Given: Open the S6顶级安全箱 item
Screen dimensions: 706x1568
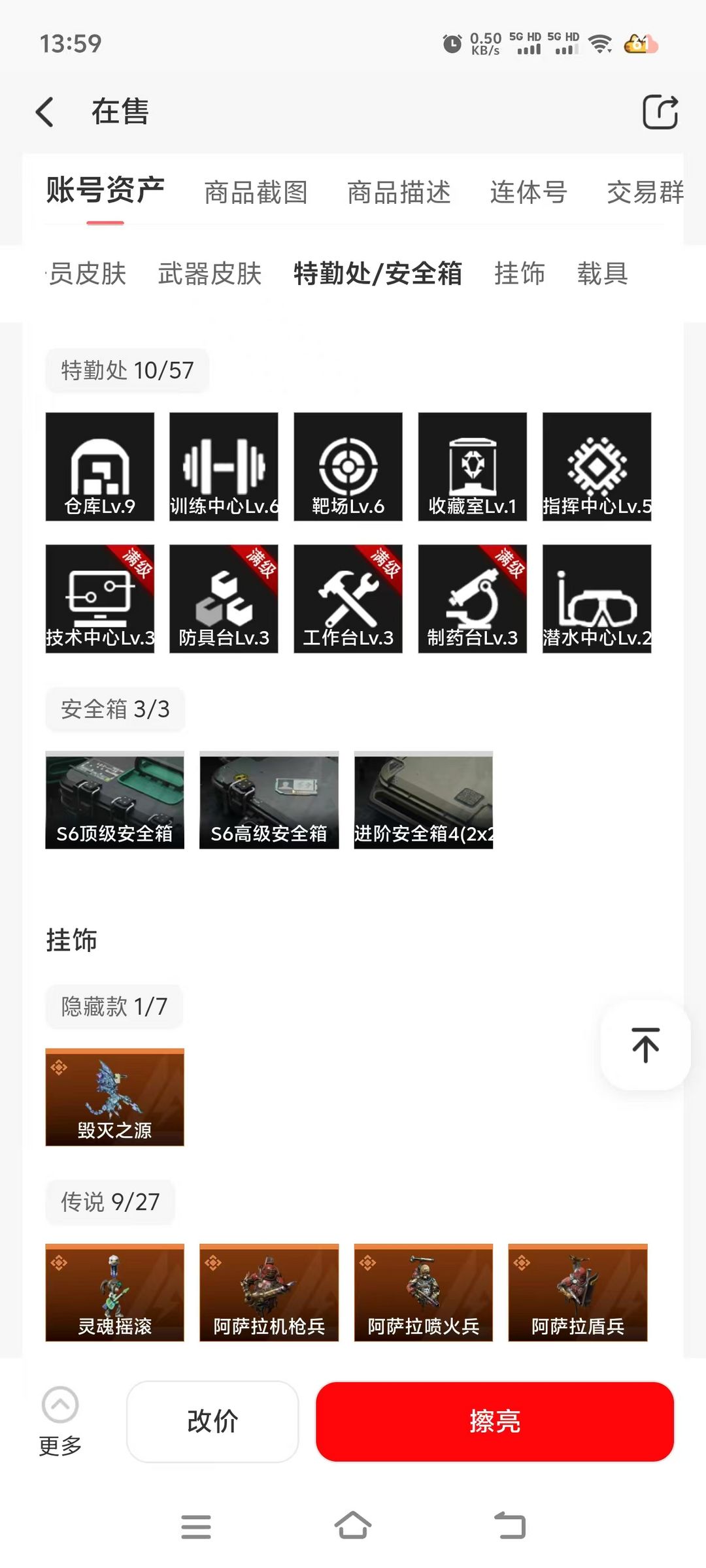Looking at the screenshot, I should 114,800.
